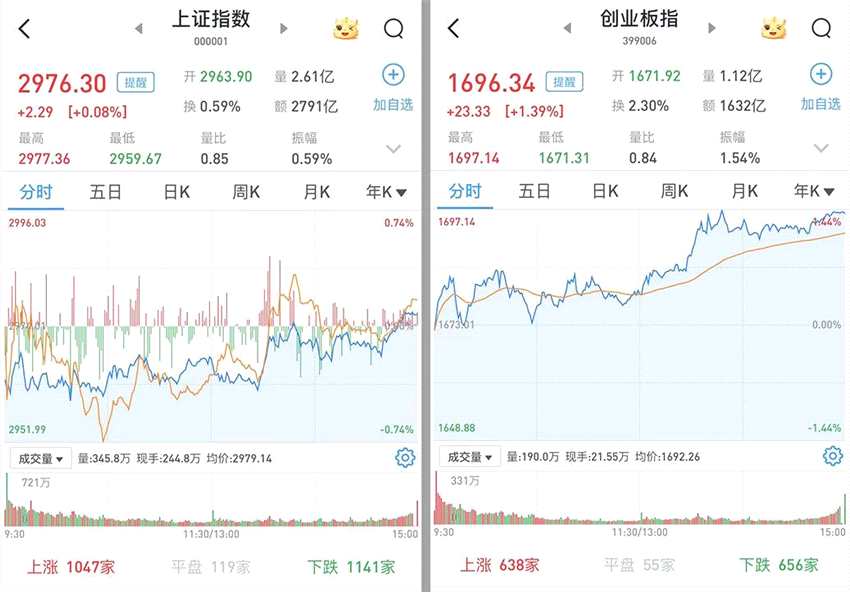Open search on the 创业板指 panel
The image size is (850, 592).
(822, 29)
